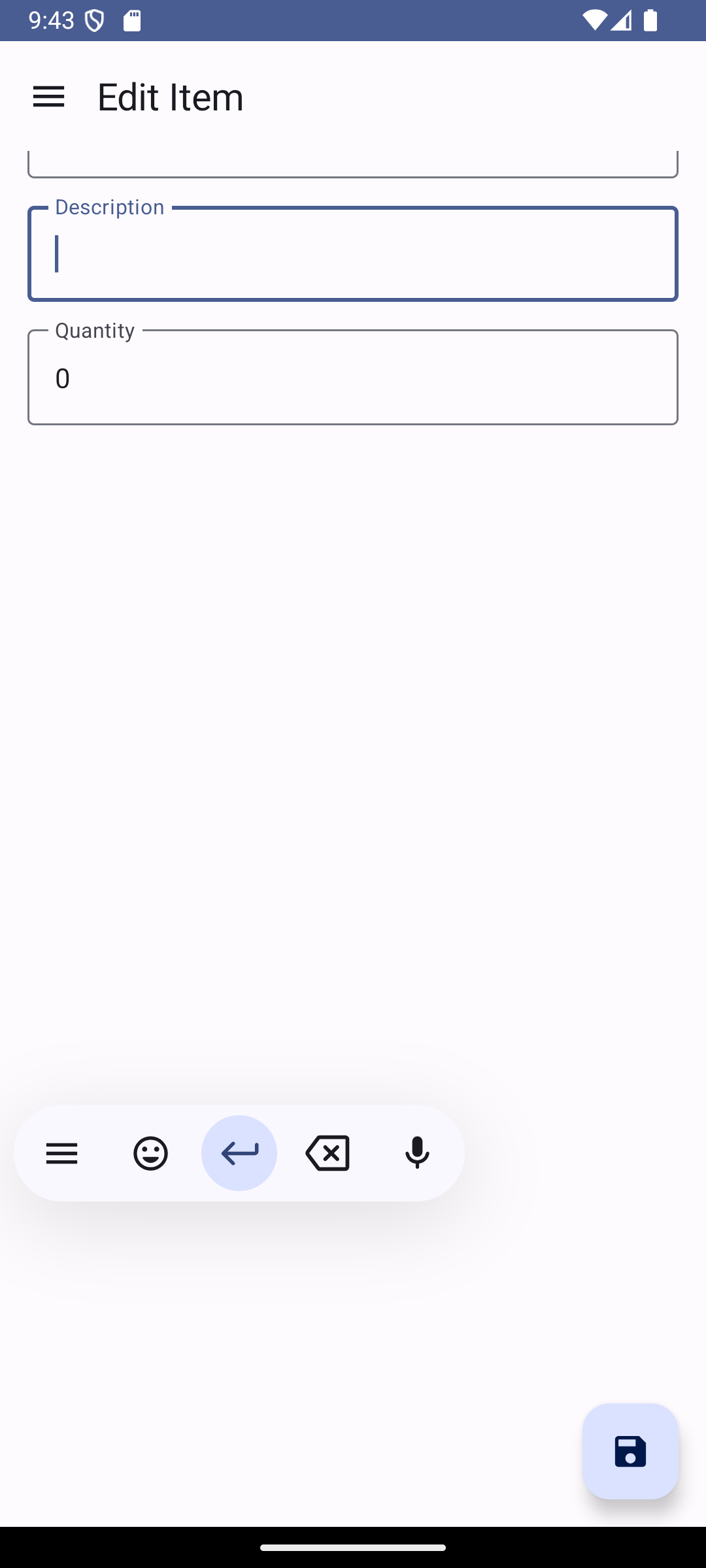Start voice input with the microphone
The width and height of the screenshot is (706, 1568).
coord(417,1153)
